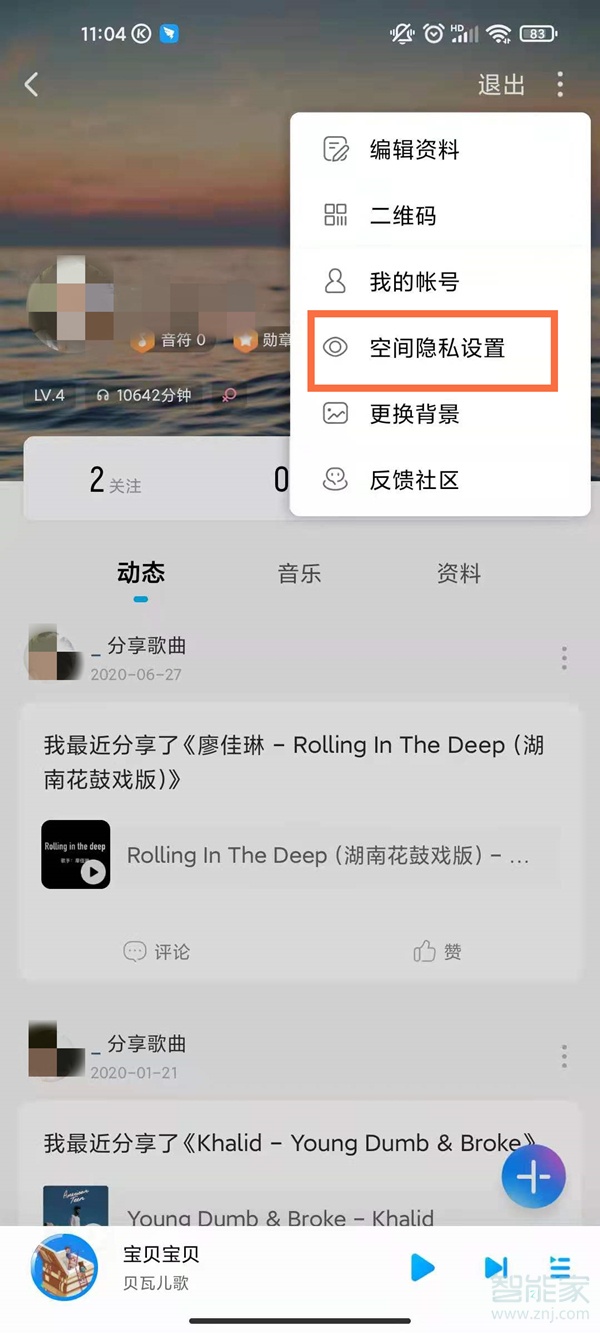Switch to the 资料 tab
The width and height of the screenshot is (600, 1333).
click(459, 574)
